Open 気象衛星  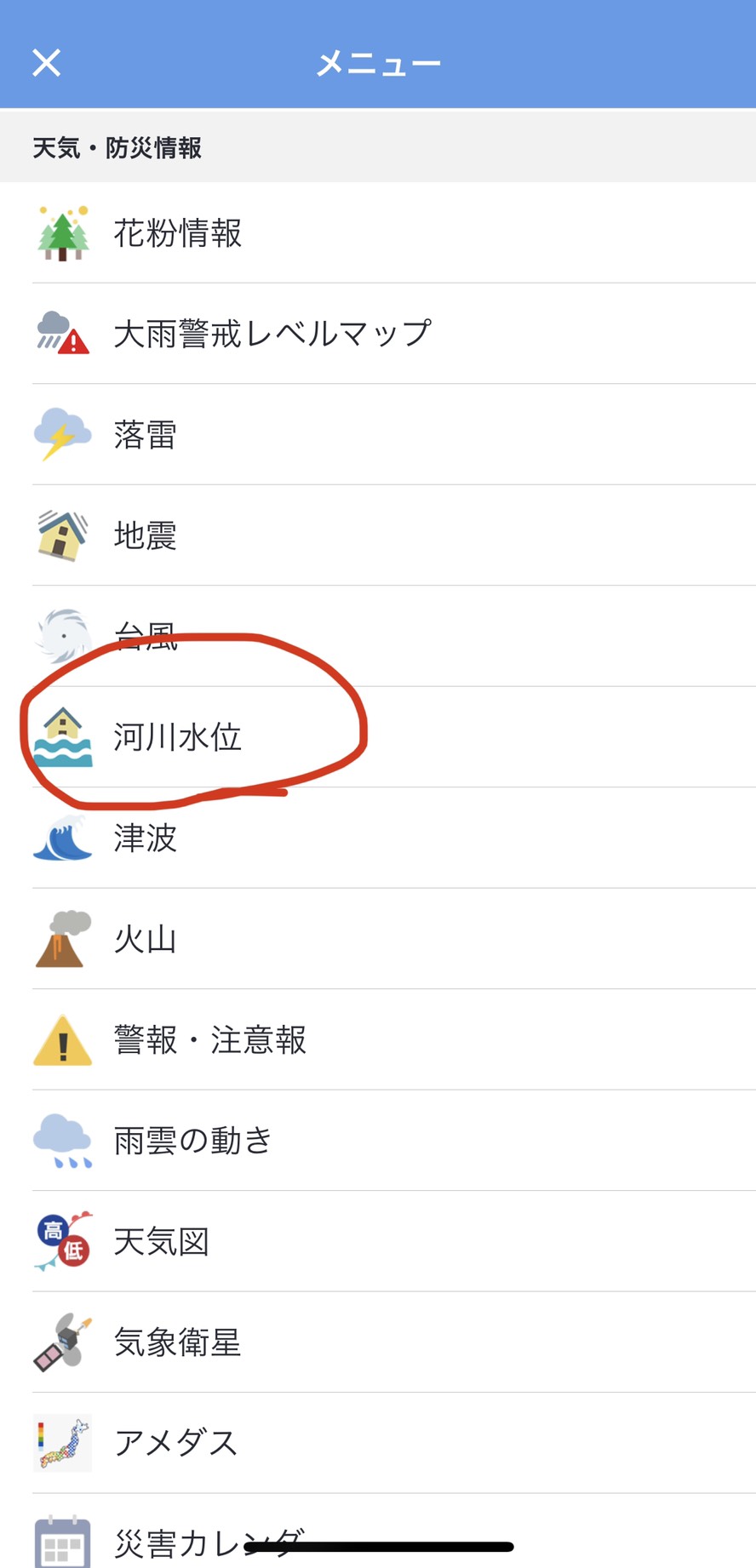378,1342
